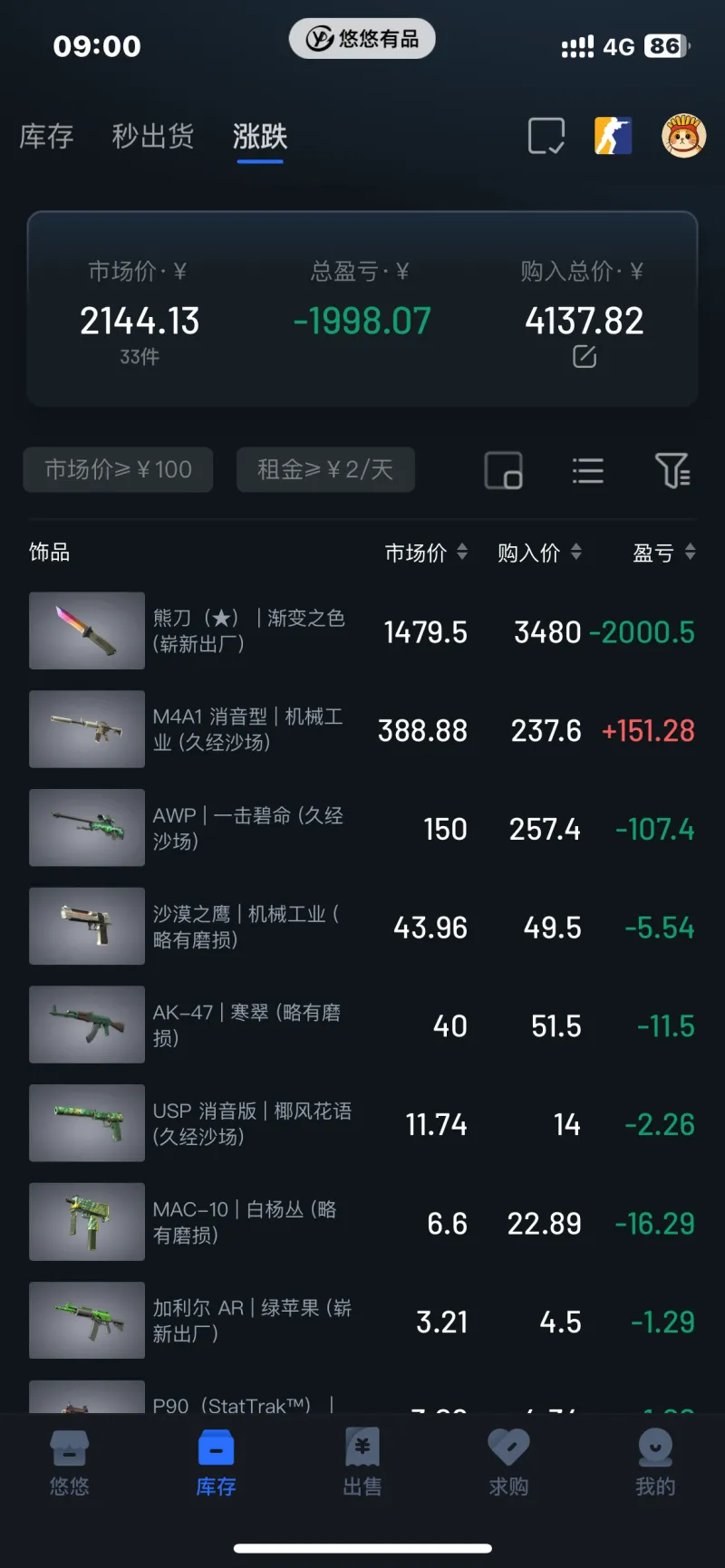This screenshot has height=1568, width=725.
Task: Go to the 求购 bottom tab
Action: 508,1462
